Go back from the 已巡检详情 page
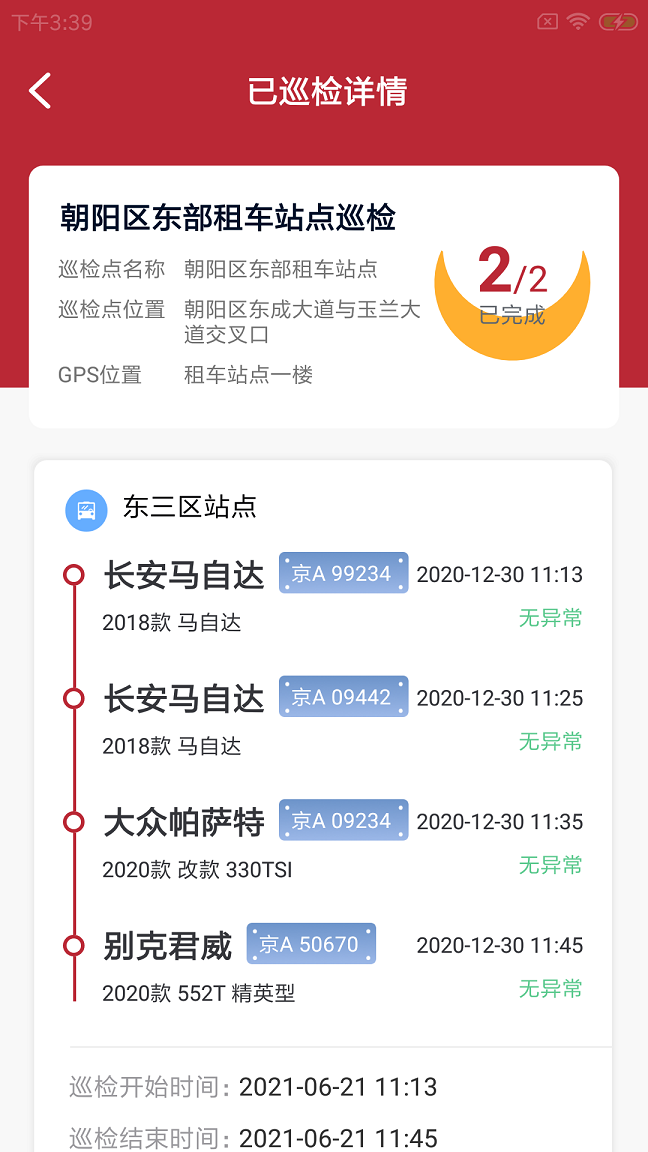 click(40, 91)
